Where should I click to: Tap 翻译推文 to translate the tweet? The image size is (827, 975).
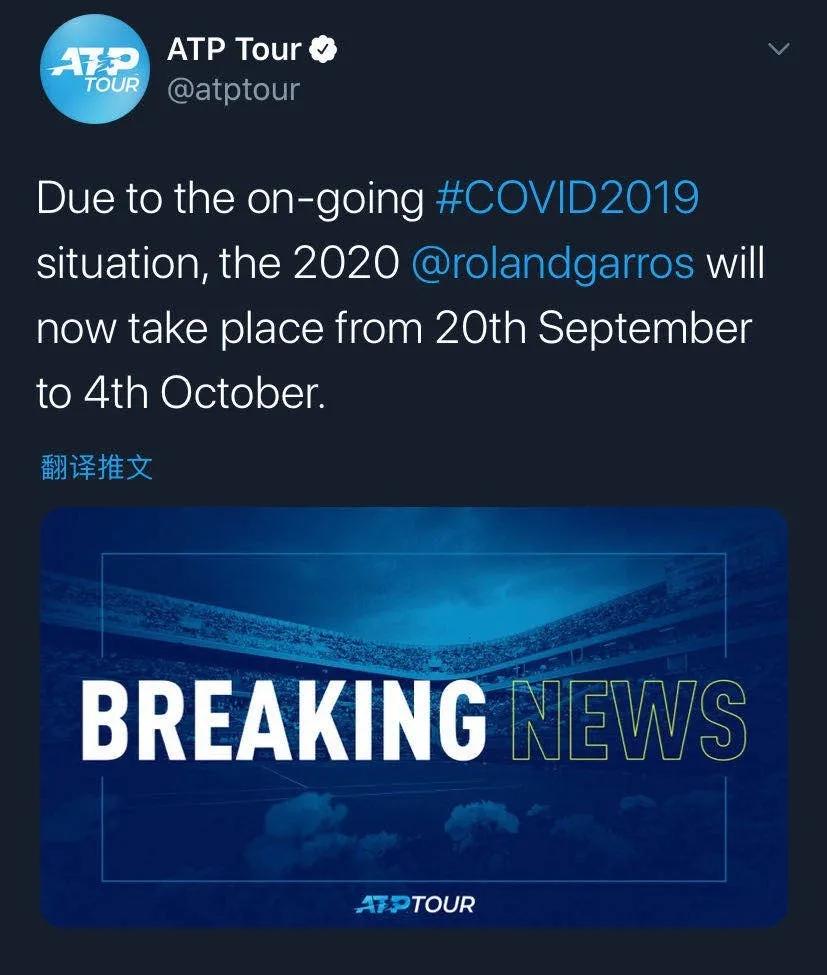tap(97, 467)
